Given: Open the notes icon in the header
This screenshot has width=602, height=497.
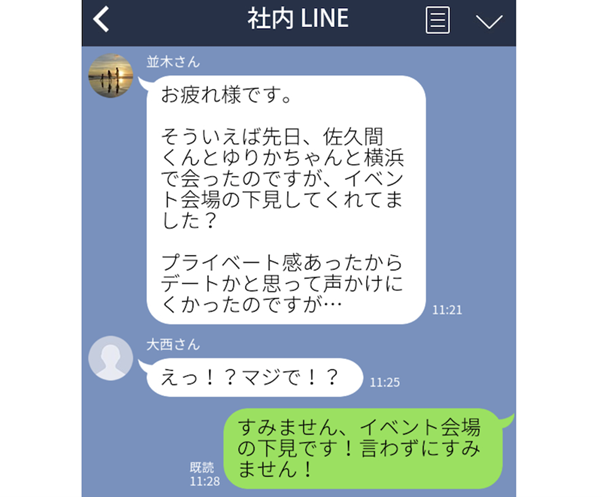Looking at the screenshot, I should 437,20.
